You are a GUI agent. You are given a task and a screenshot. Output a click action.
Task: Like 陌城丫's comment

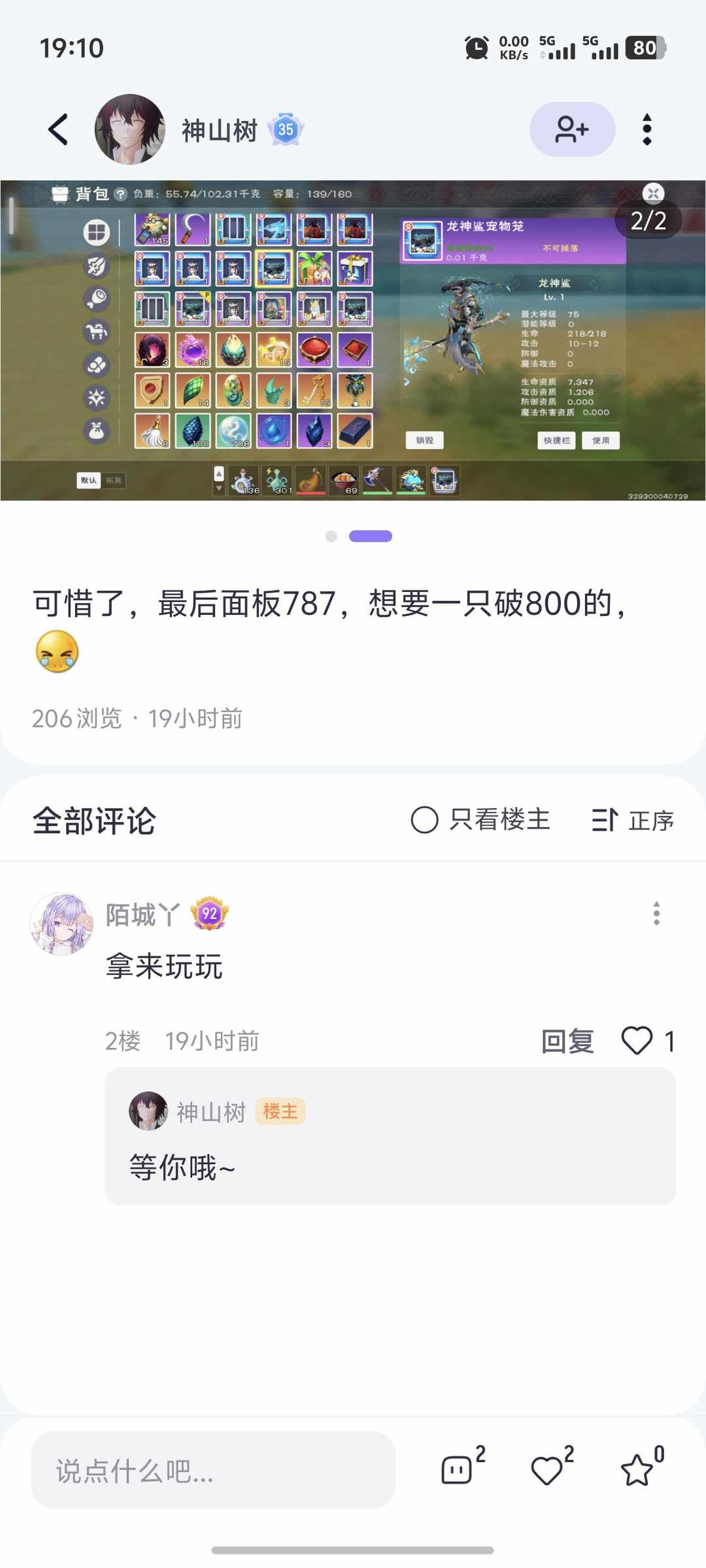pos(637,1041)
